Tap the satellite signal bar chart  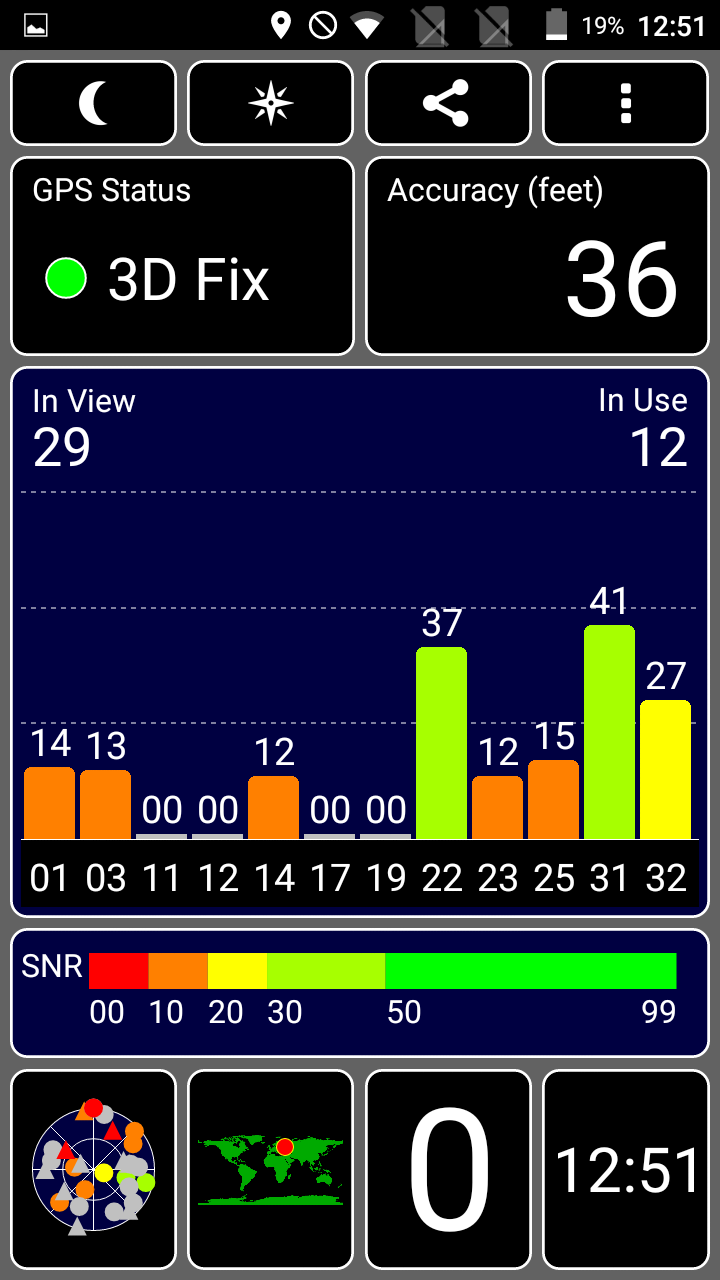[x=360, y=642]
